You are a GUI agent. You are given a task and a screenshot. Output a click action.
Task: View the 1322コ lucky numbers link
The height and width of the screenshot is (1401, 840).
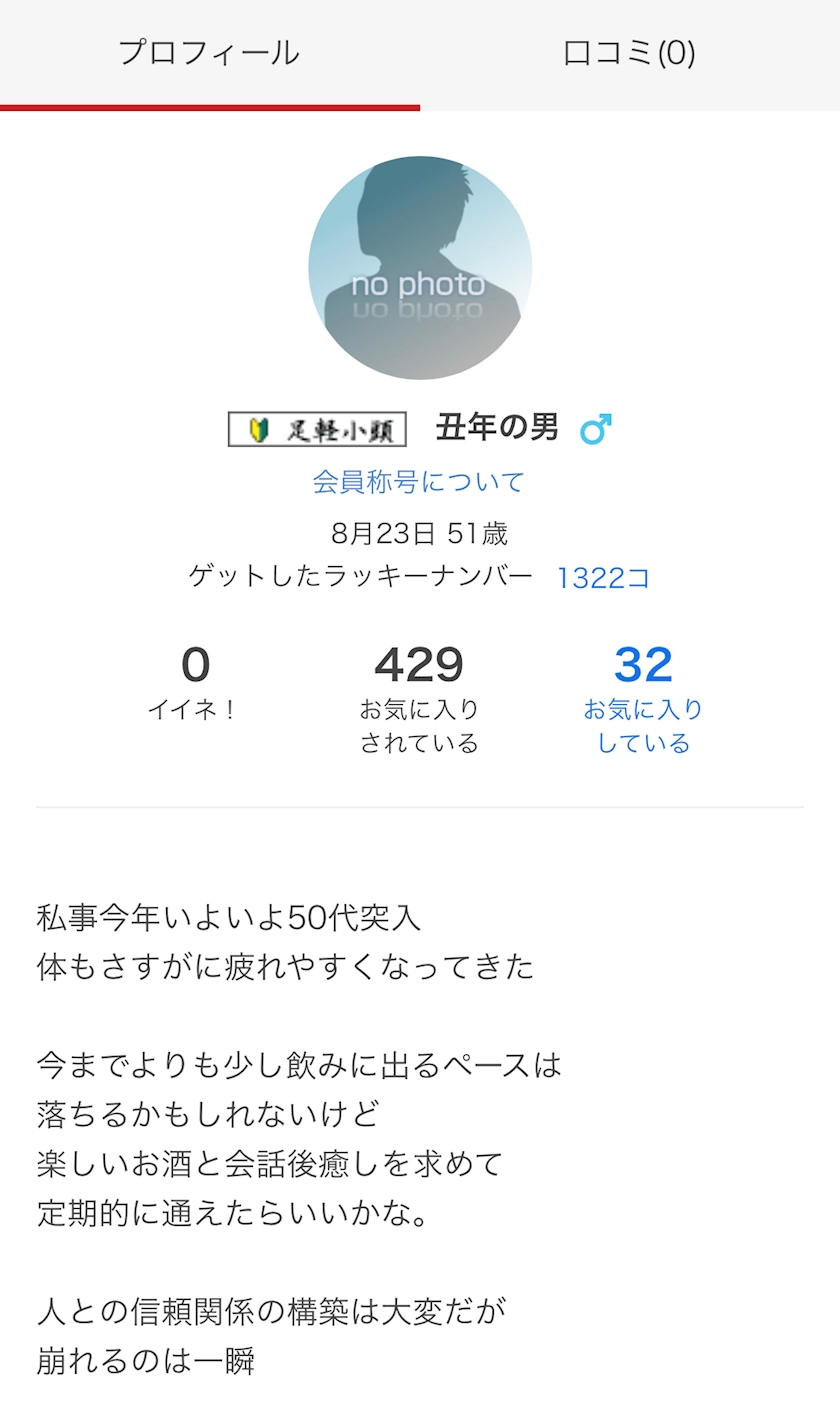(604, 578)
